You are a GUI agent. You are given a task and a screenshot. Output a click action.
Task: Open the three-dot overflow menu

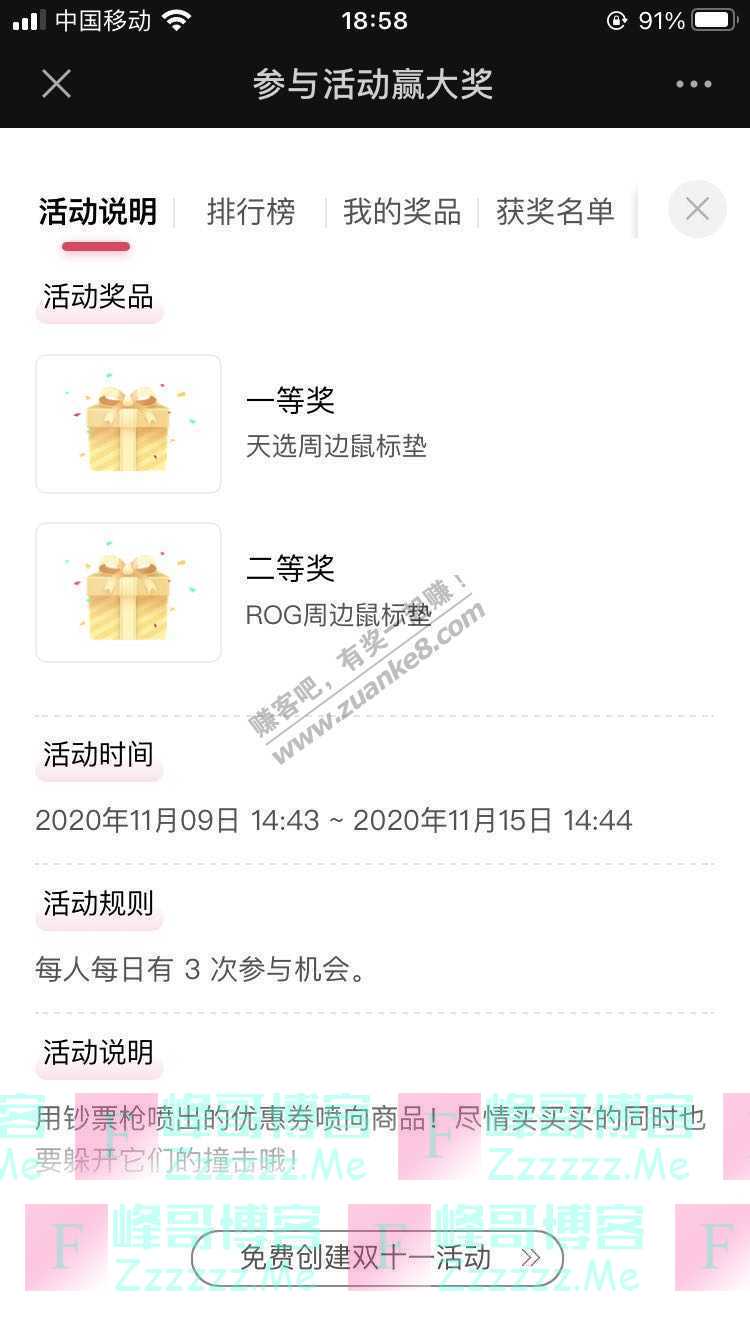tap(693, 84)
